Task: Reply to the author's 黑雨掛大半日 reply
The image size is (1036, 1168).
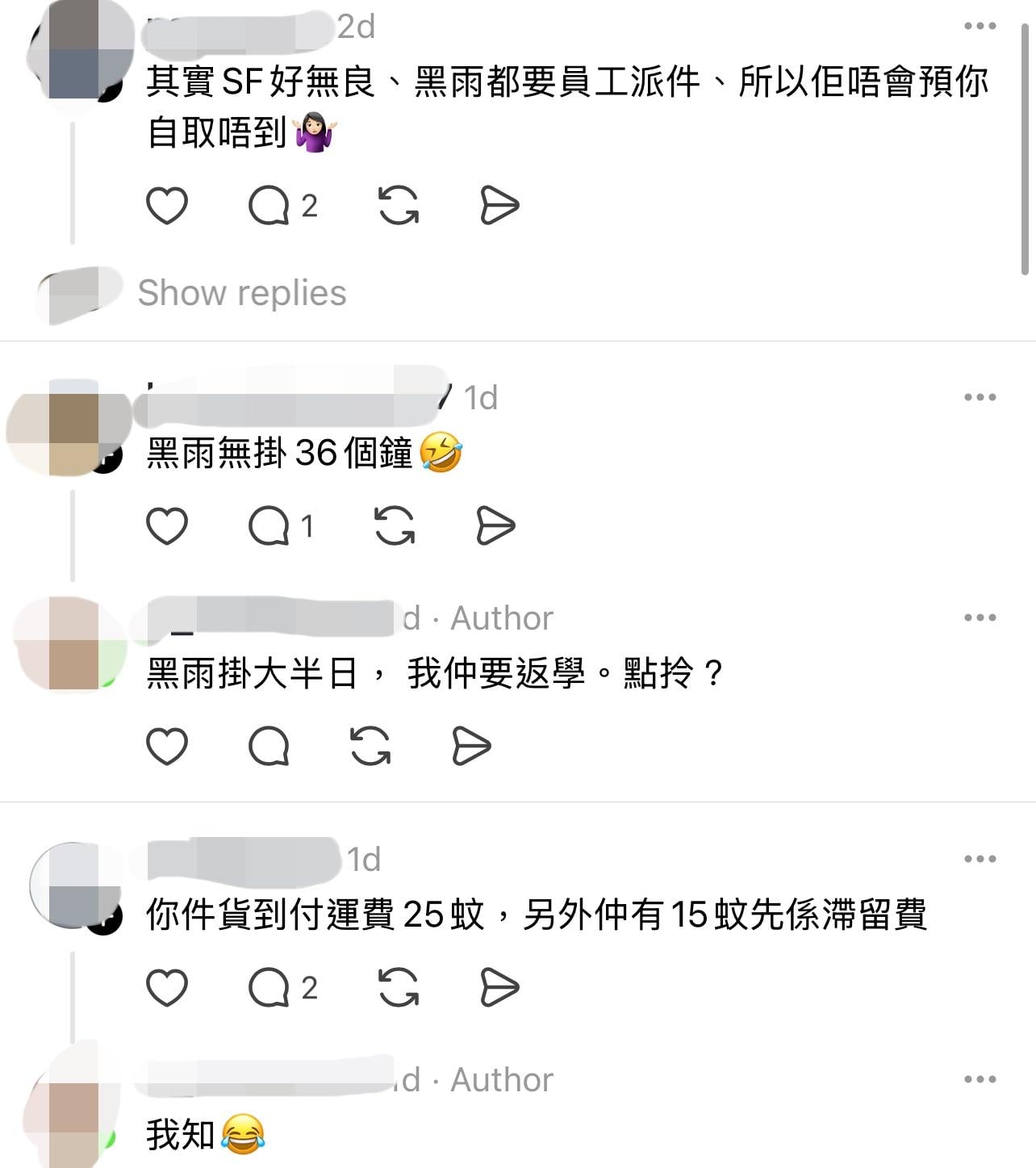Action: click(269, 746)
